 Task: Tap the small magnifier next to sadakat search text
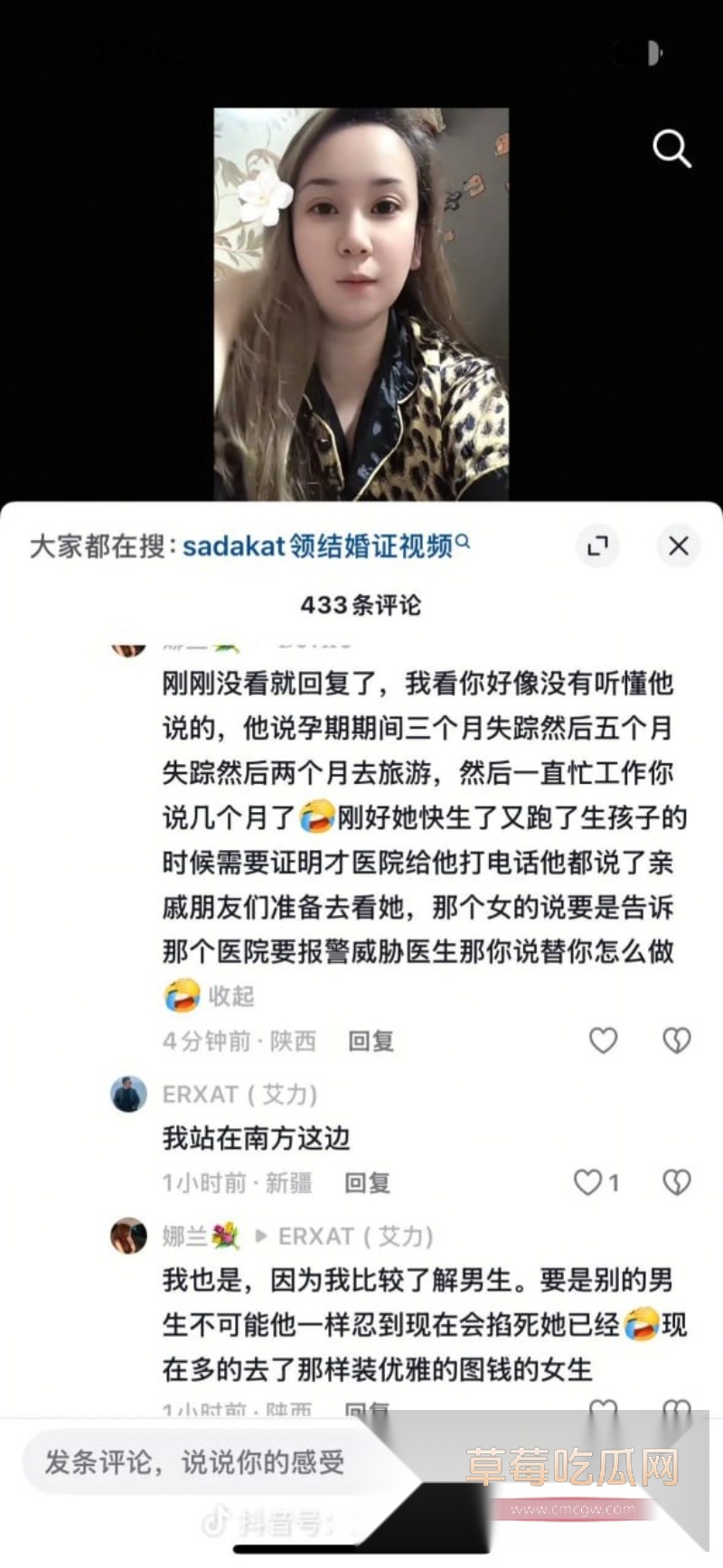click(466, 538)
